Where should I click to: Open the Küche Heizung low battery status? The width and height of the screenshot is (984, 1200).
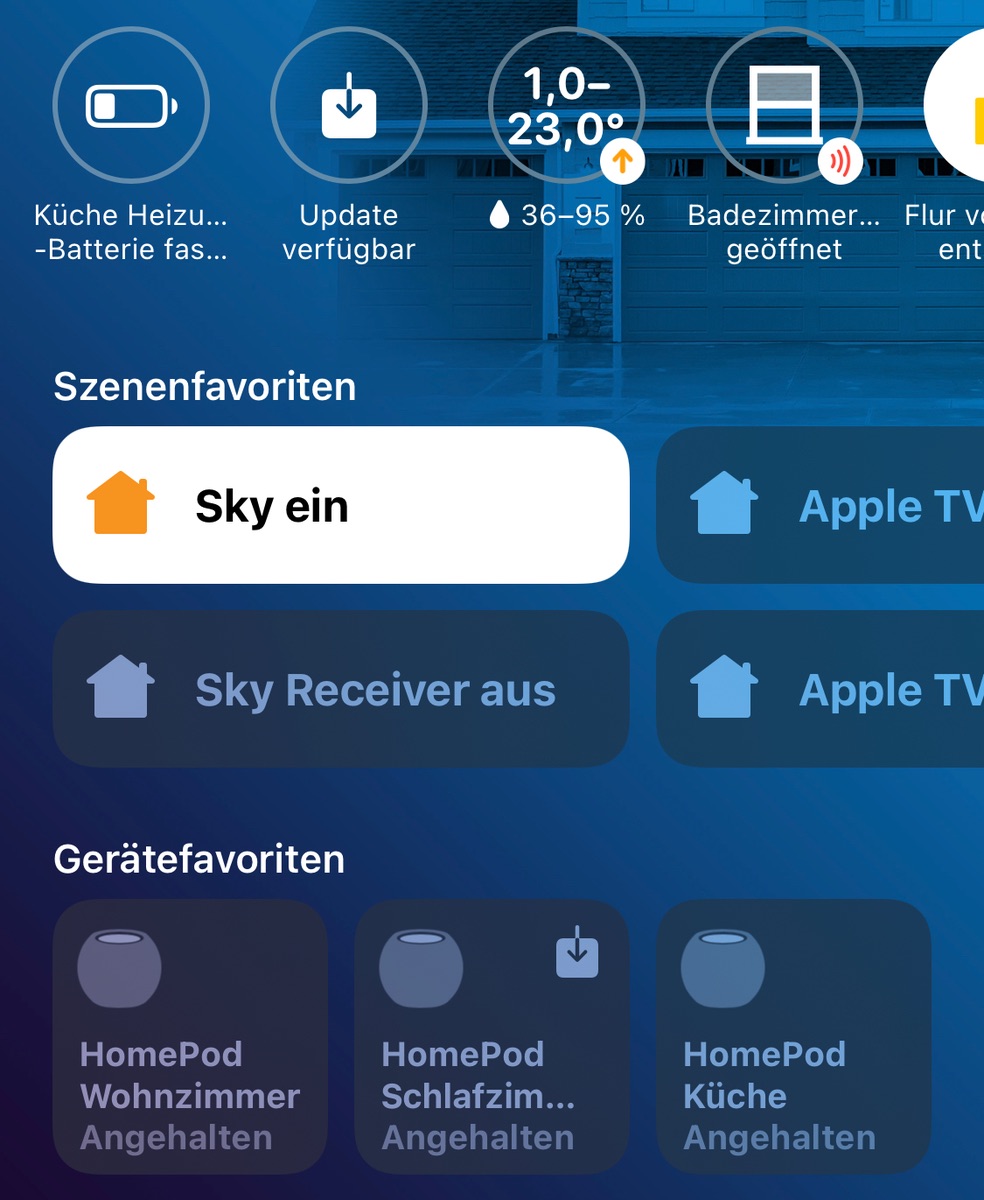click(131, 106)
